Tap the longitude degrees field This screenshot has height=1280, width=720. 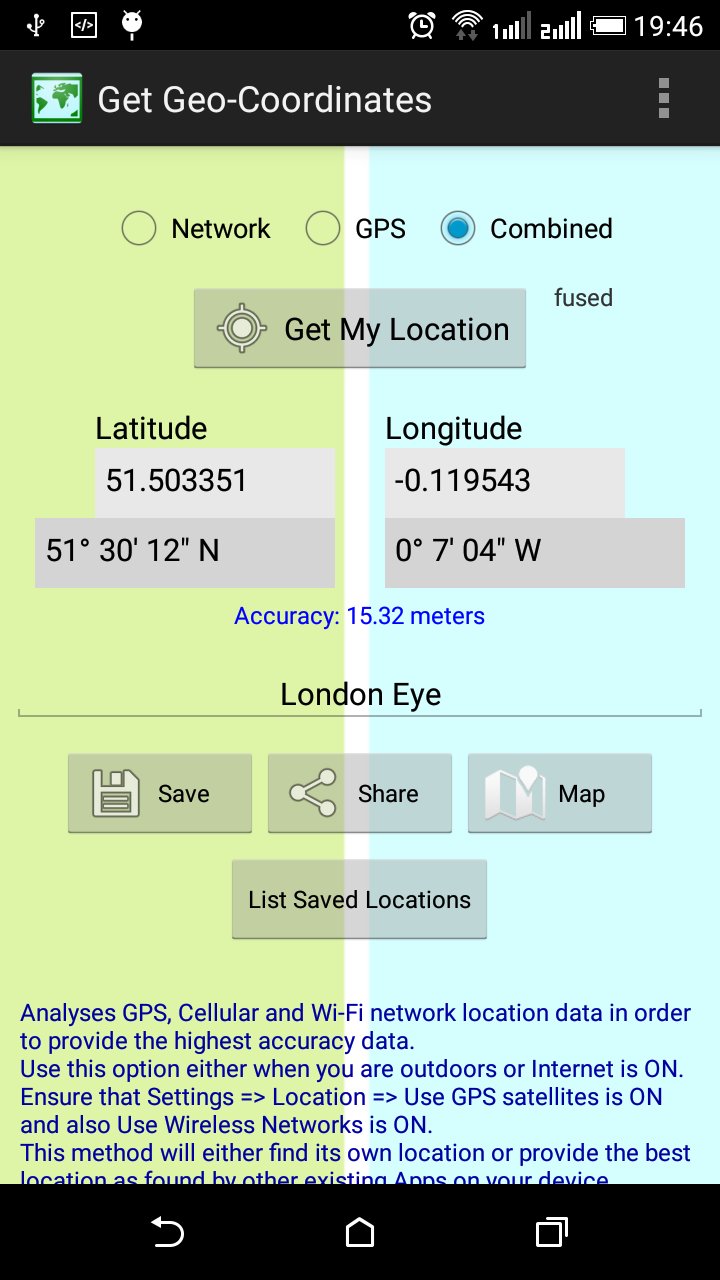[x=535, y=552]
